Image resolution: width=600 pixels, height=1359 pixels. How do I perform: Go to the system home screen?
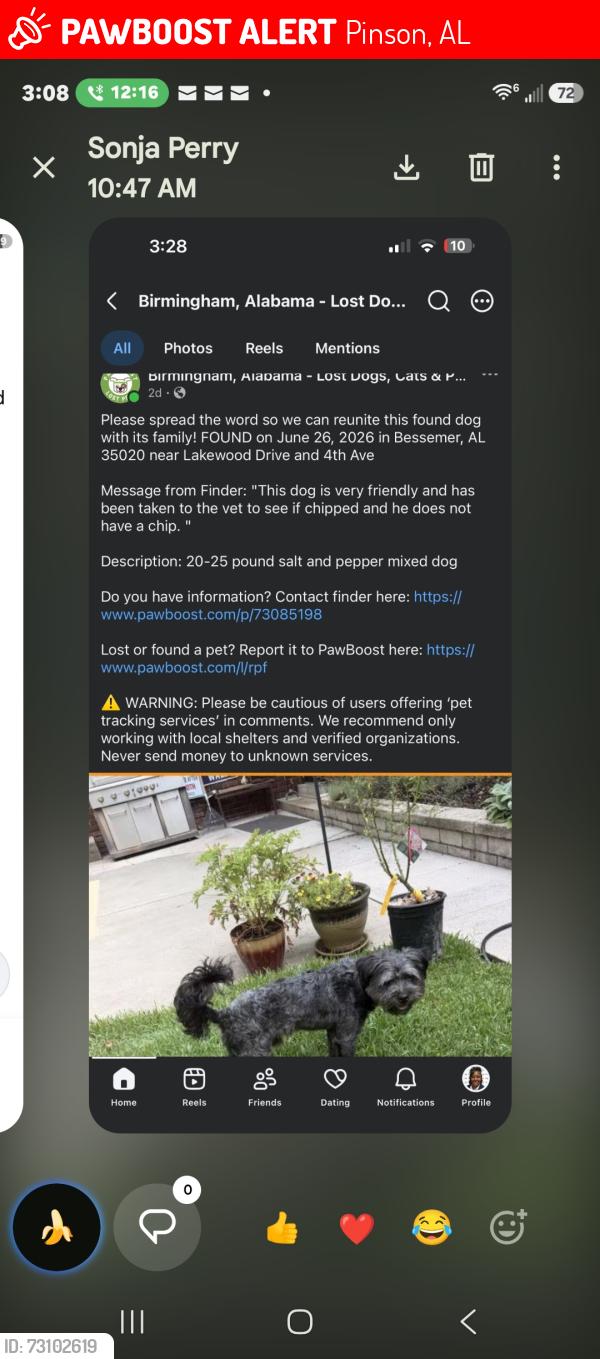300,1321
